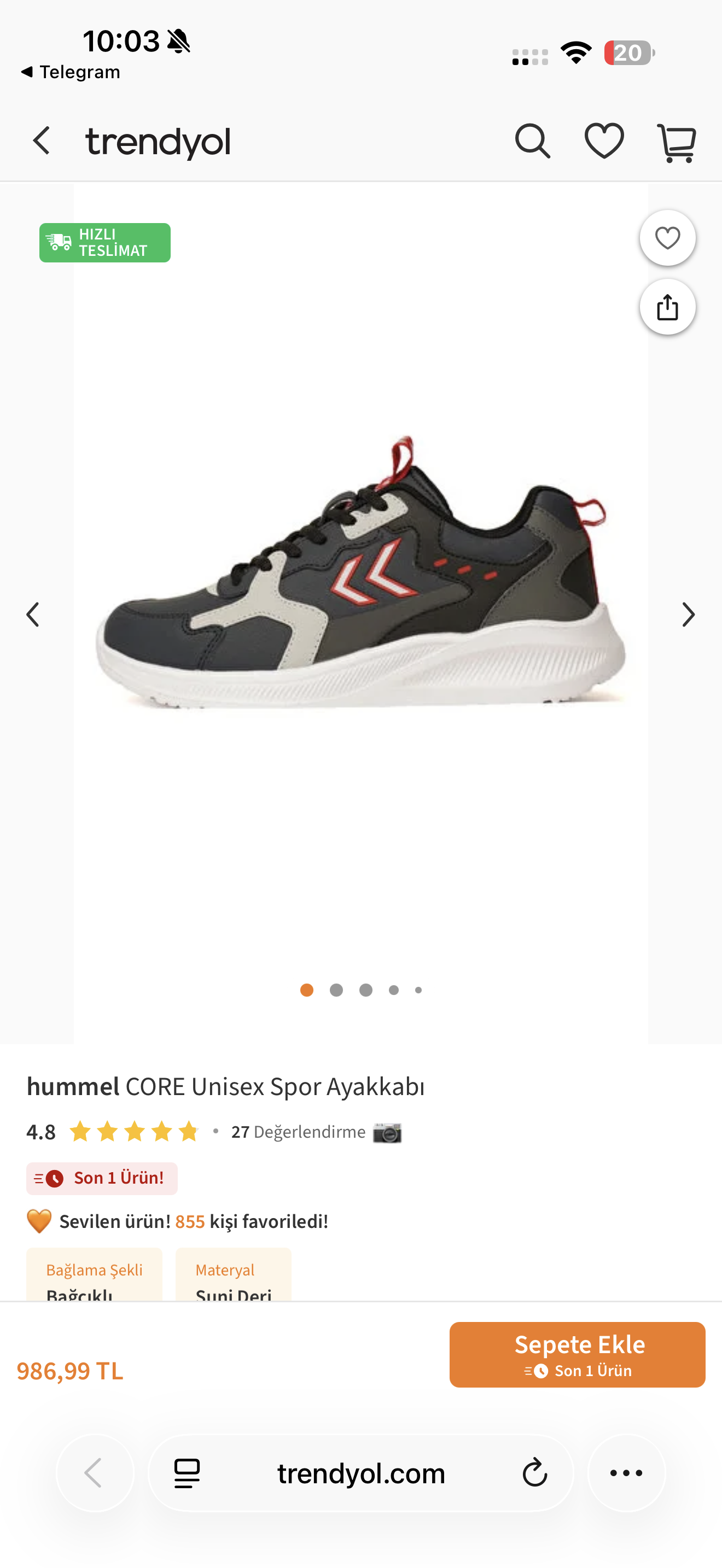Tap Sepete Ekle to add to cart
This screenshot has width=722, height=1568.
tap(577, 1354)
